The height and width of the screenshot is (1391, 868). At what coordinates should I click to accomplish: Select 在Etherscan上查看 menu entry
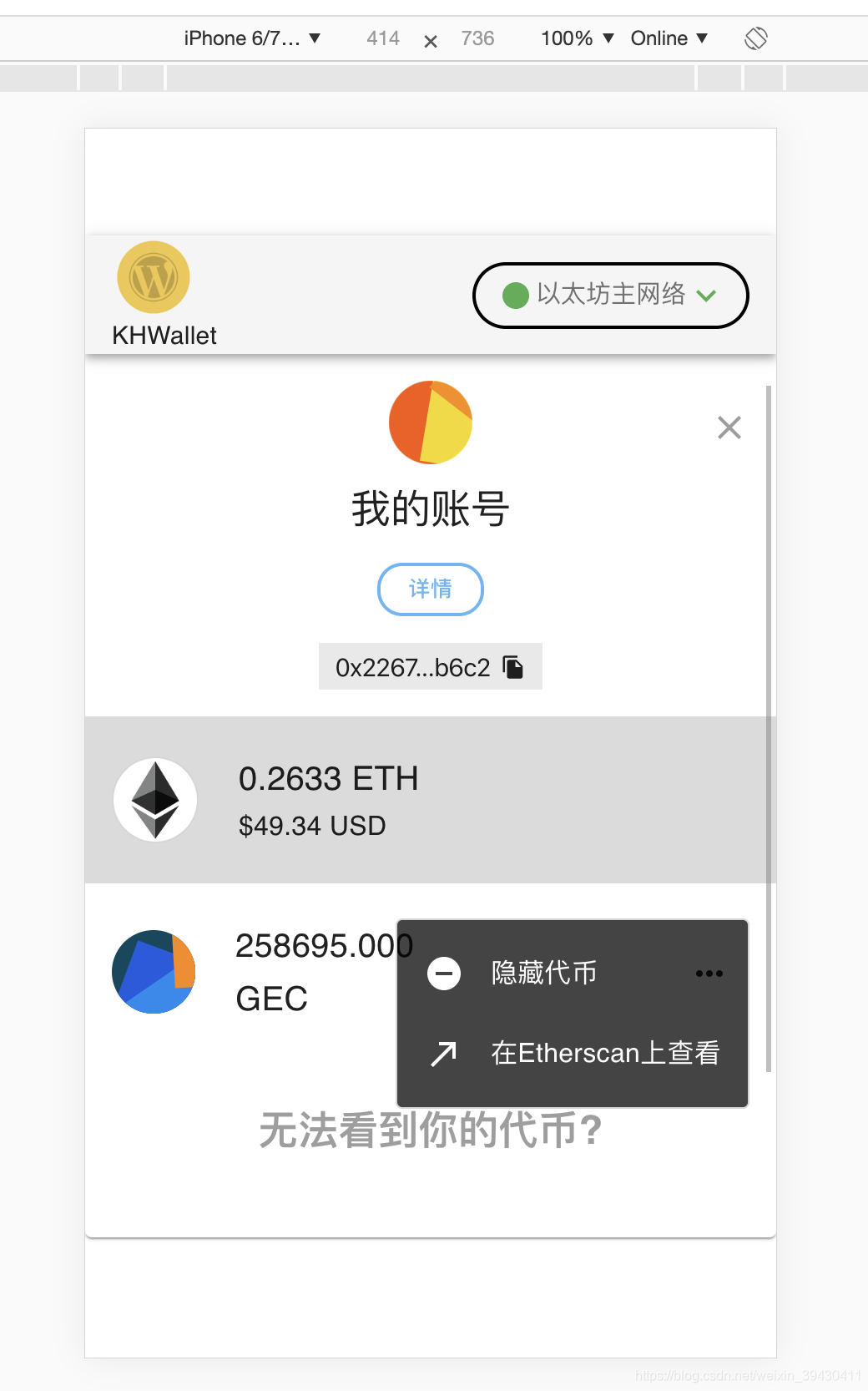pyautogui.click(x=606, y=1053)
